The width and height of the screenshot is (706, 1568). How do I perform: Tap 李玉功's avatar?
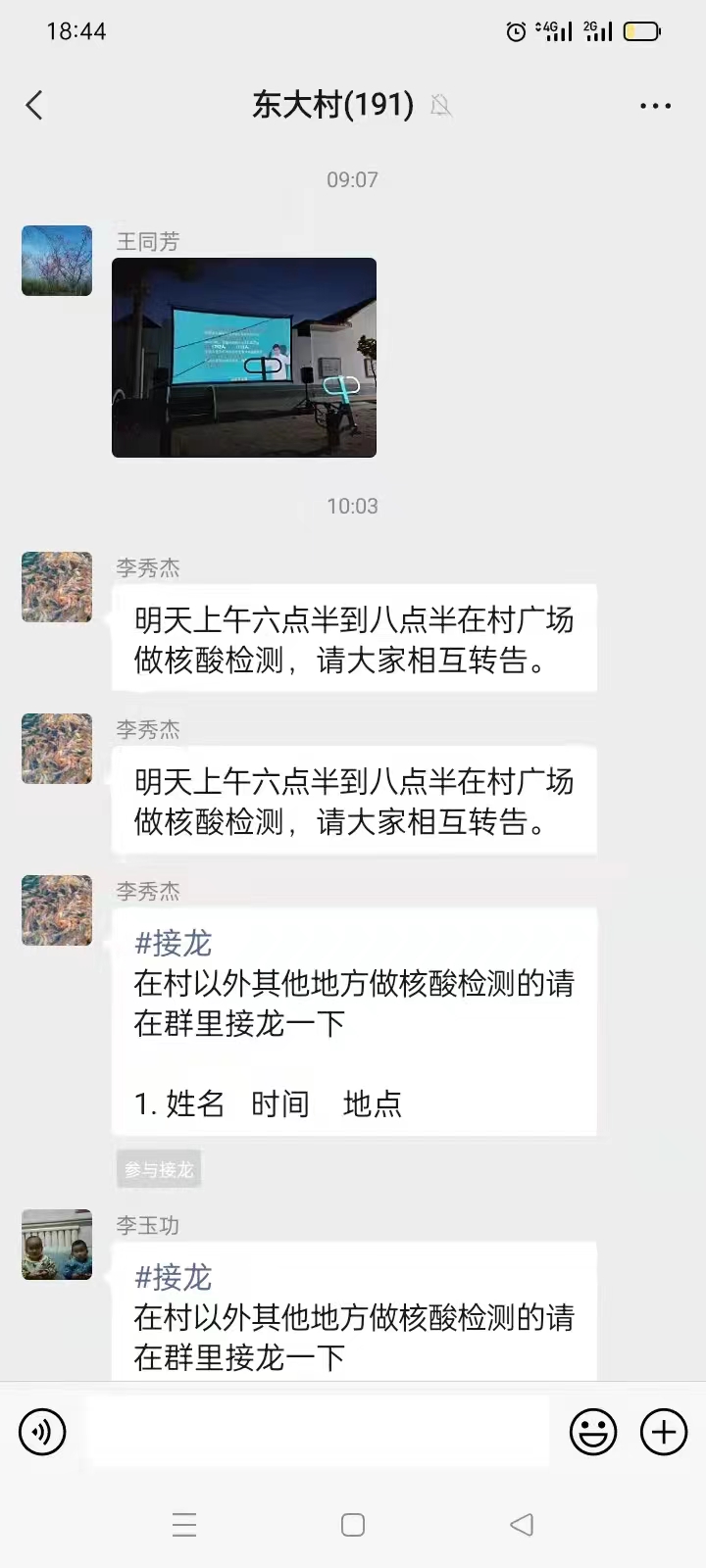pos(57,1245)
